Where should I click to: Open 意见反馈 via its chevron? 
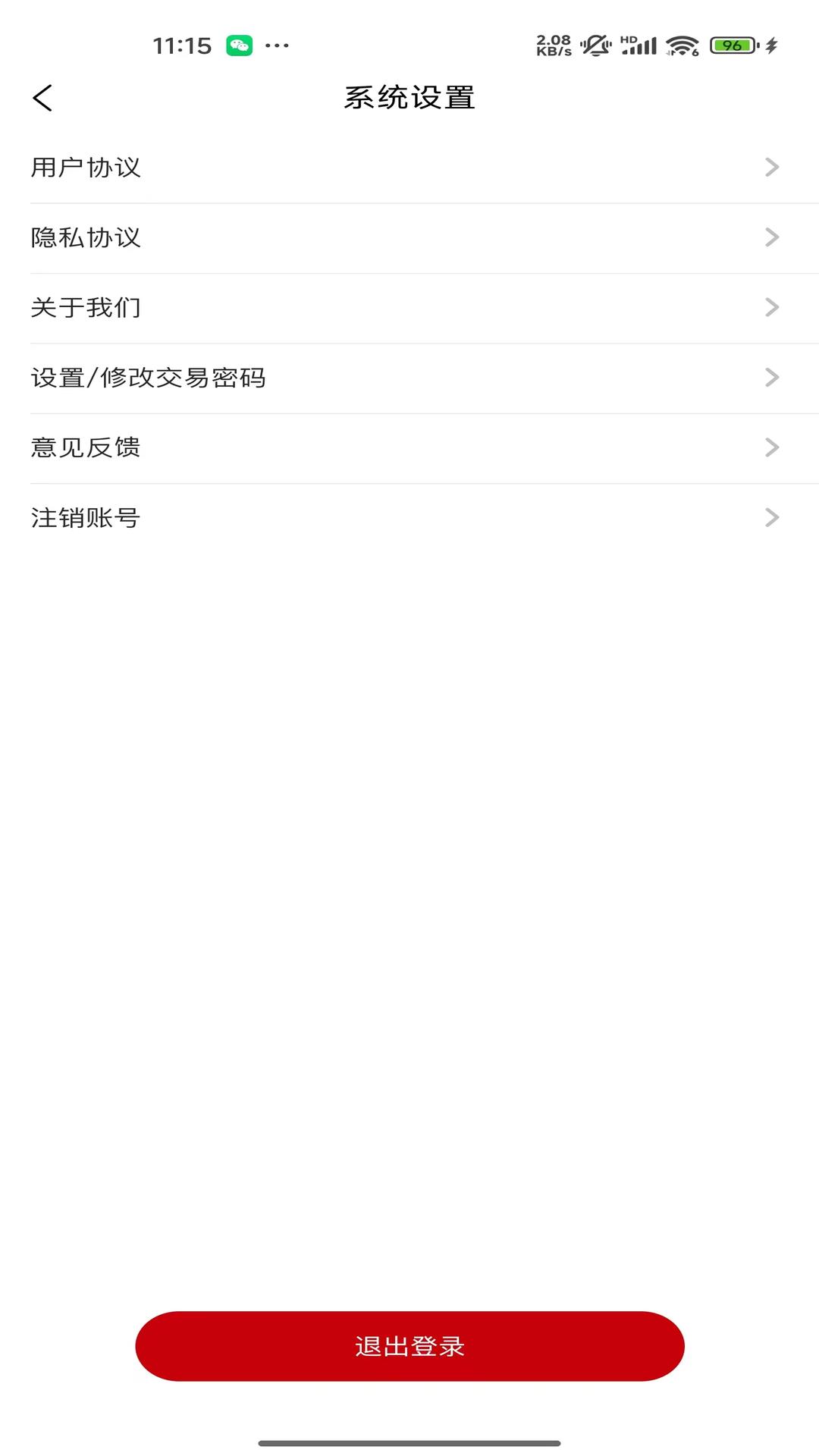(x=772, y=447)
